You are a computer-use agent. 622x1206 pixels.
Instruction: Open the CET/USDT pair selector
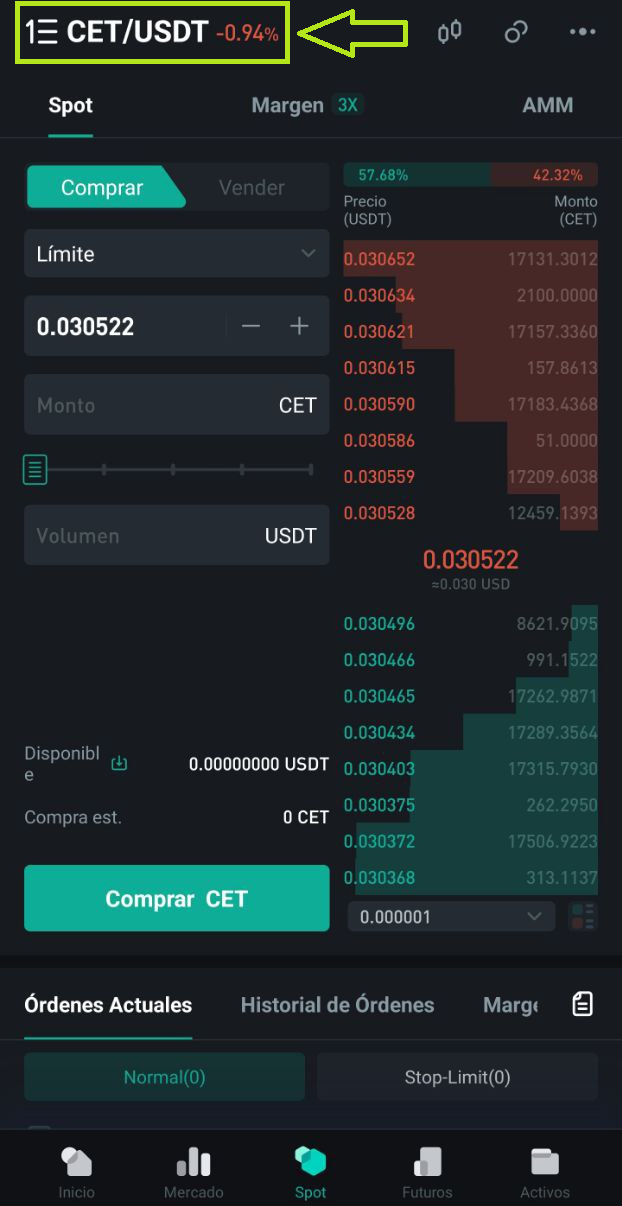pos(117,33)
